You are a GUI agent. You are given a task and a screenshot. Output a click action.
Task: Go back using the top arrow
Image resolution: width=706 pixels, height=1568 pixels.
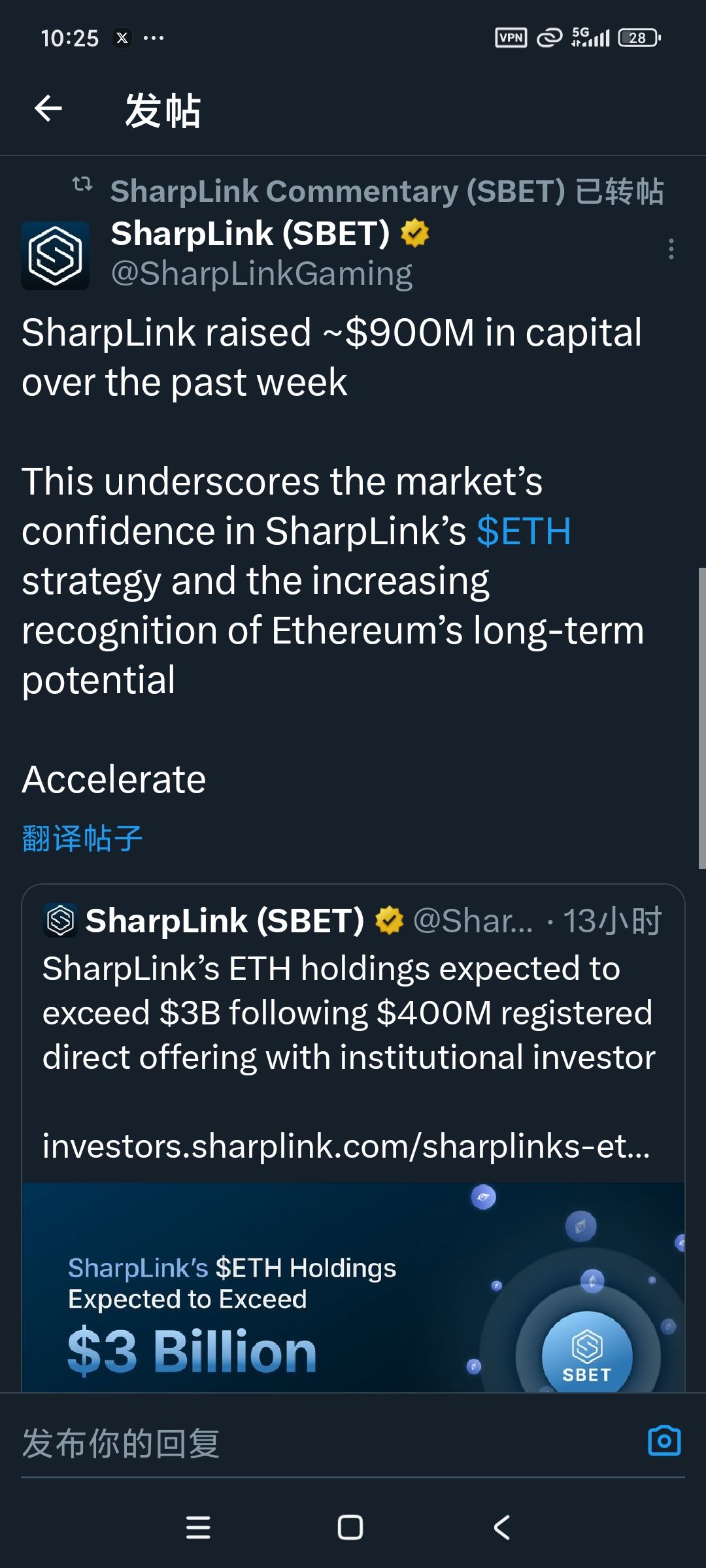48,108
